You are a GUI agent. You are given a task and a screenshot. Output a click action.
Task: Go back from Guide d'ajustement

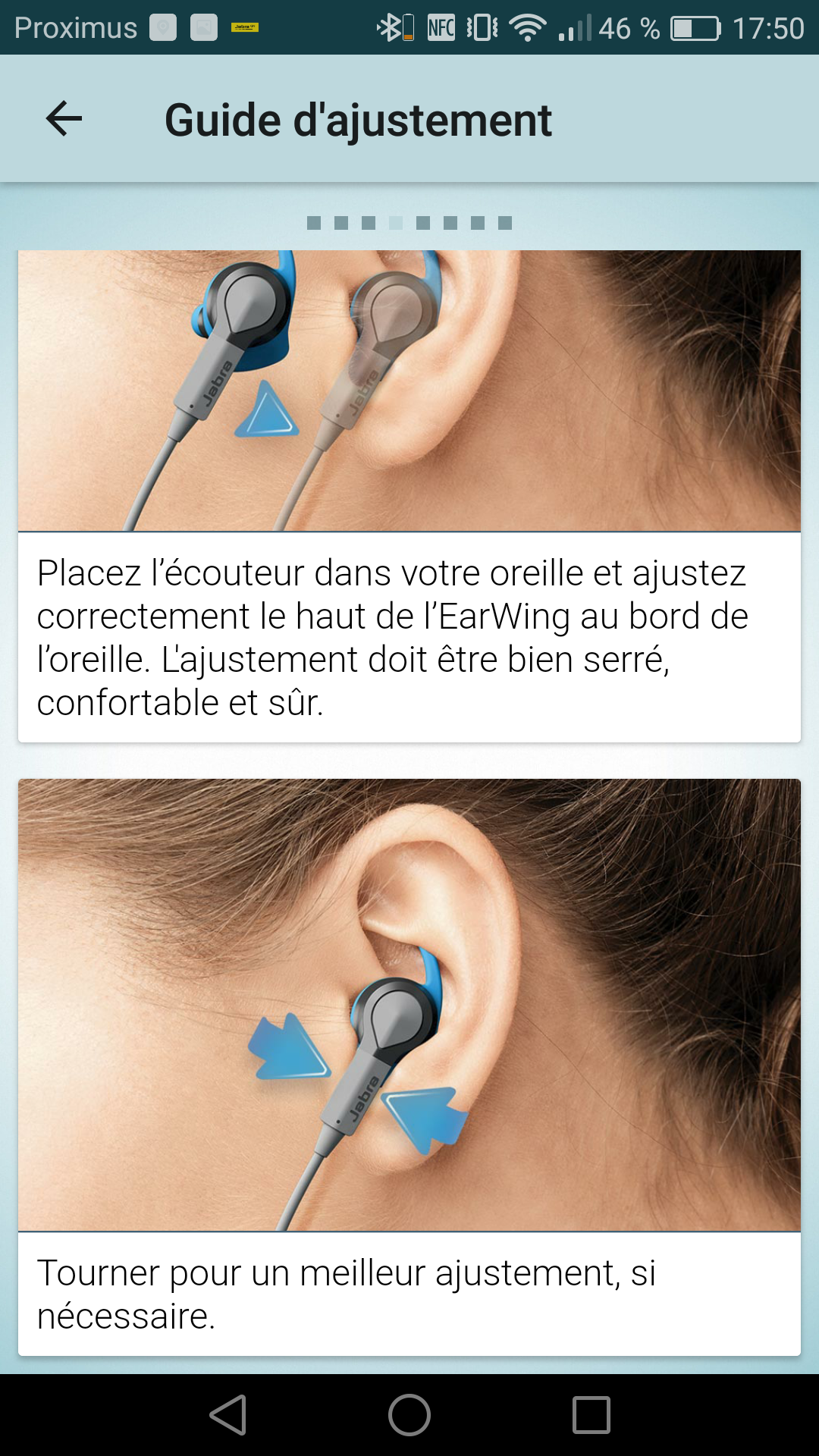64,119
